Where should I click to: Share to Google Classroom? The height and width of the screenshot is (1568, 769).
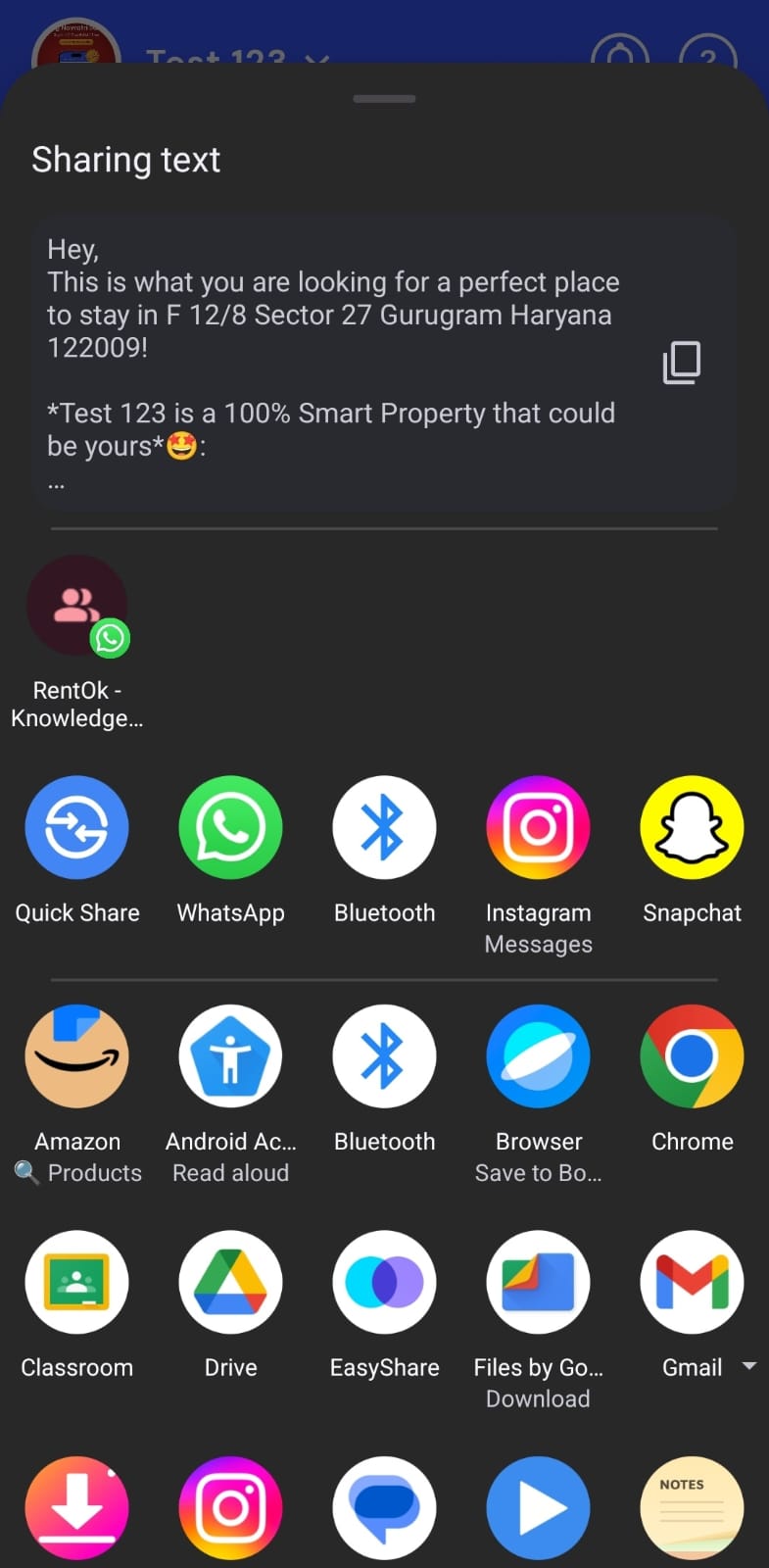[76, 1282]
